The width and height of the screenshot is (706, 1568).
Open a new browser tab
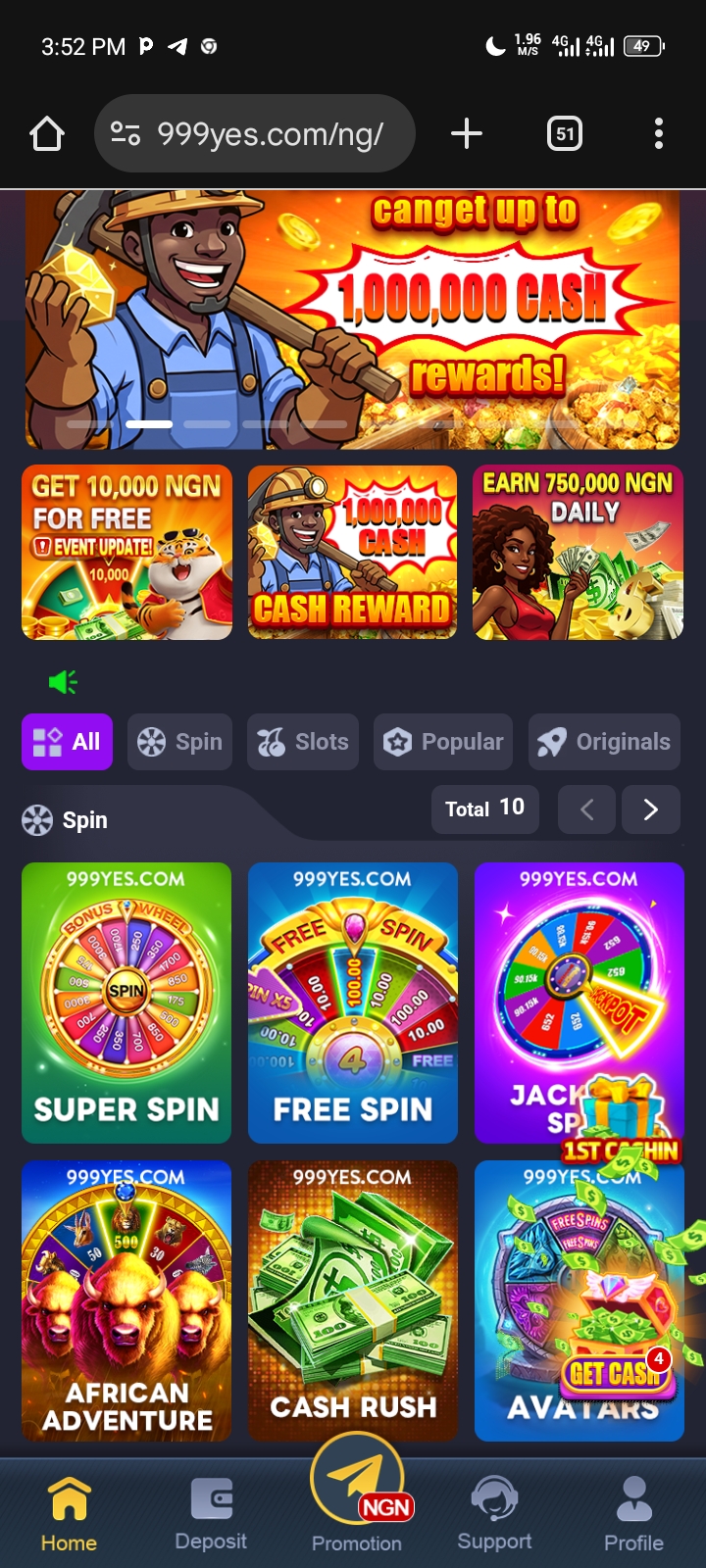pos(467,133)
